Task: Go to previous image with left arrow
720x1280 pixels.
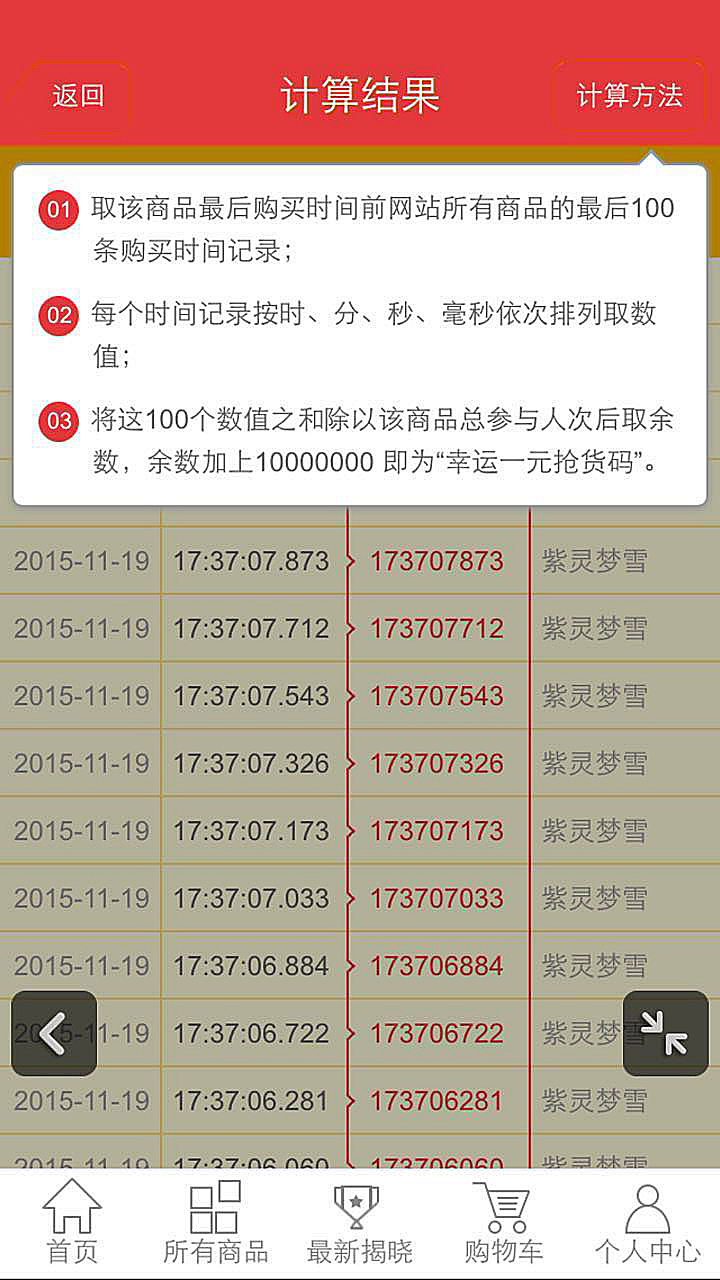Action: pyautogui.click(x=54, y=1033)
